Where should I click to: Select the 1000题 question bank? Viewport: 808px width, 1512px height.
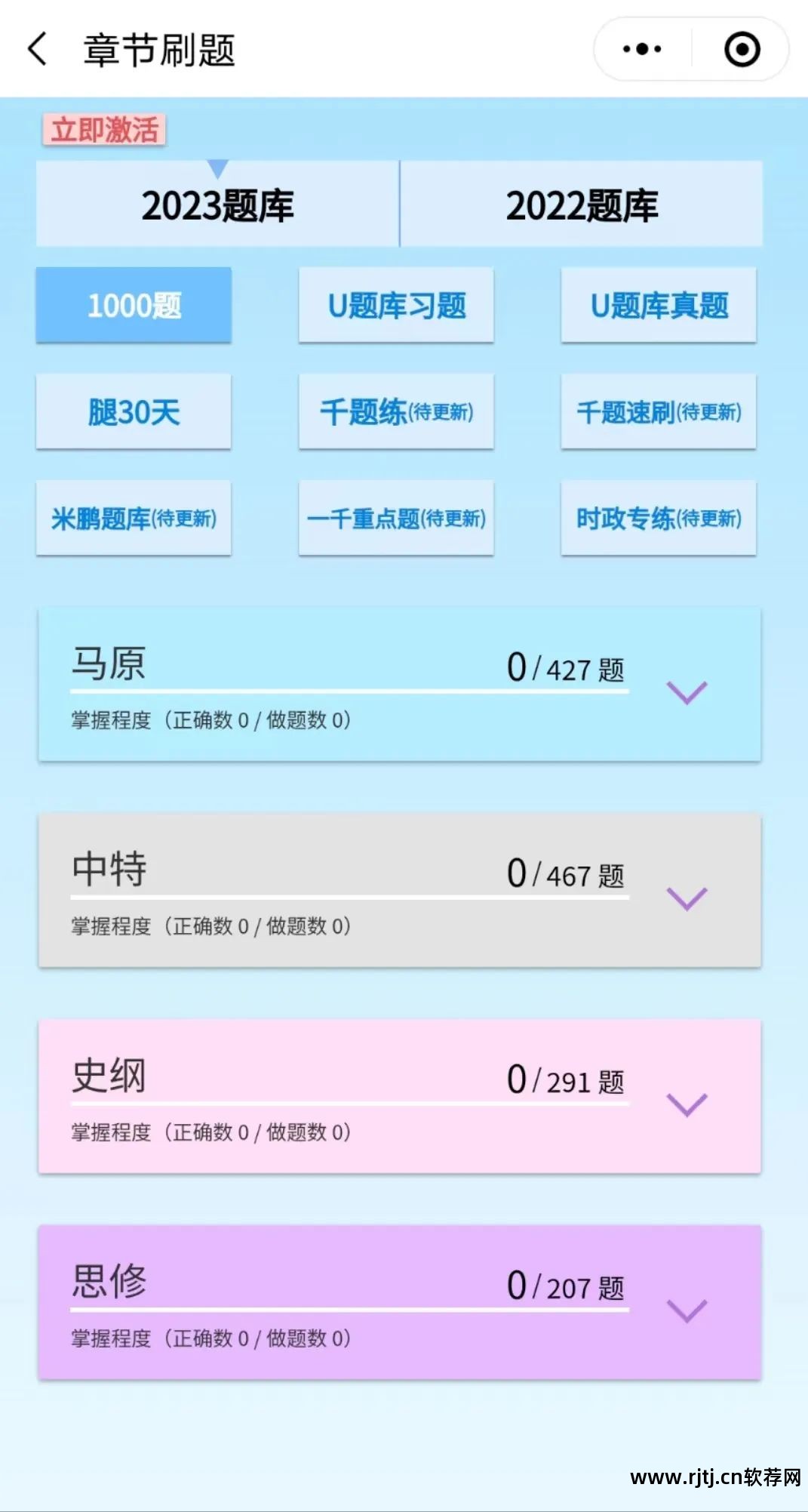click(x=133, y=305)
